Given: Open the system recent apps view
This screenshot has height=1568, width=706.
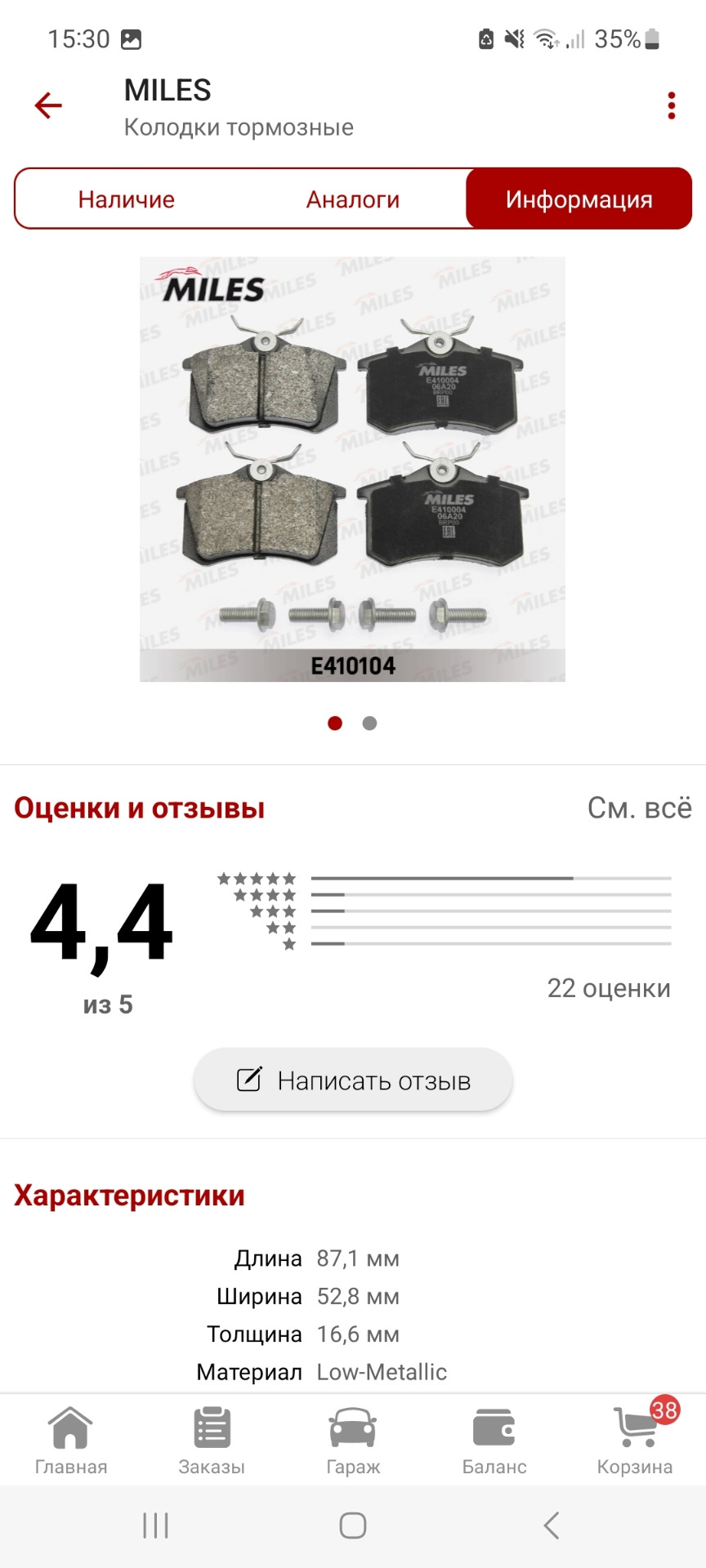Looking at the screenshot, I should pyautogui.click(x=155, y=1525).
